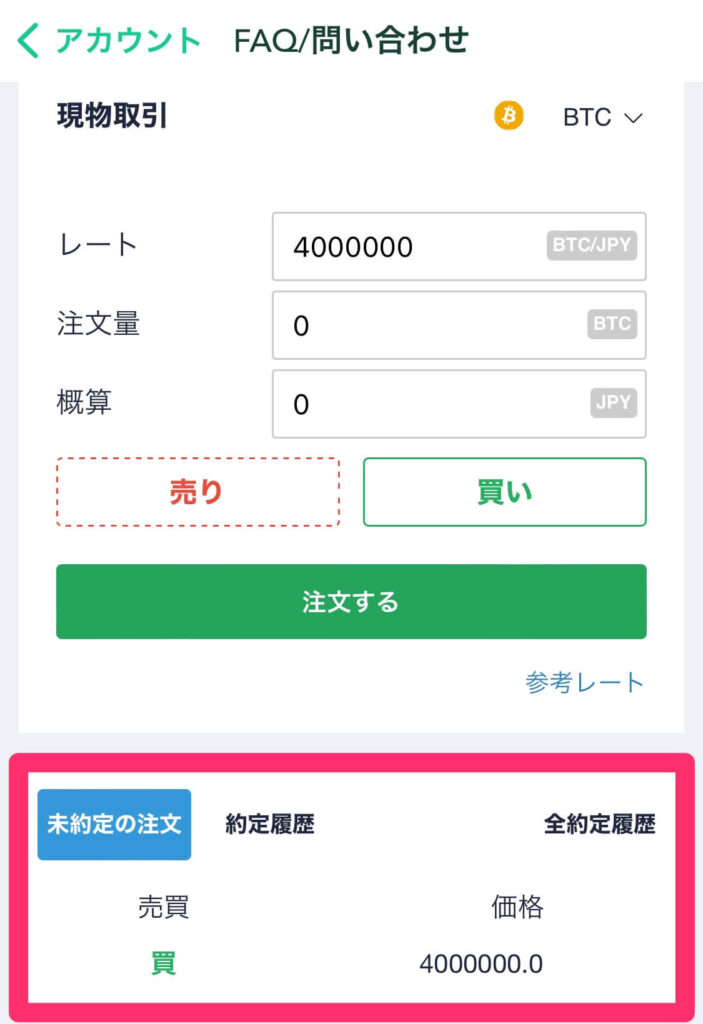Image resolution: width=703 pixels, height=1024 pixels.
Task: Switch to 約定履歴 tab
Action: point(270,825)
